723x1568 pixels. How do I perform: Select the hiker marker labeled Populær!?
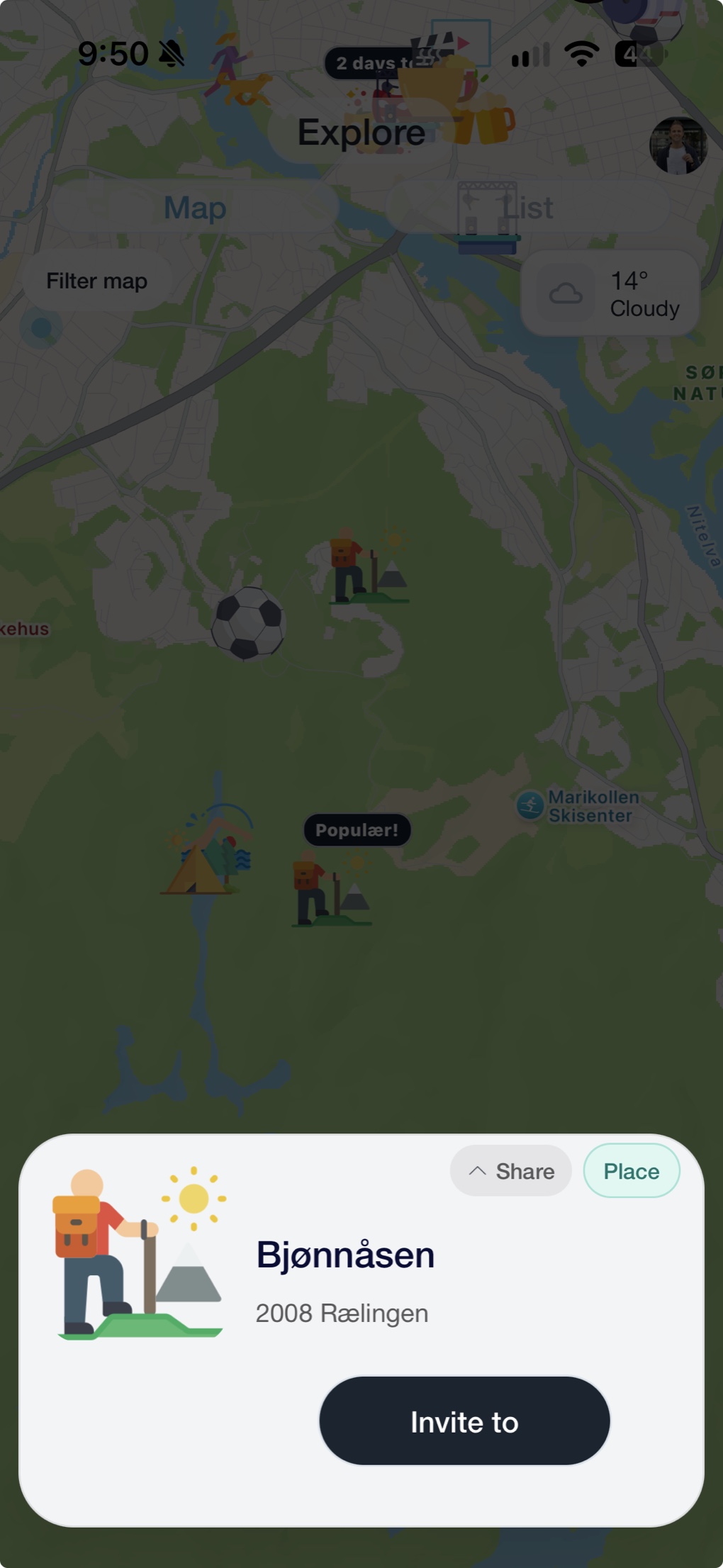pos(331,889)
